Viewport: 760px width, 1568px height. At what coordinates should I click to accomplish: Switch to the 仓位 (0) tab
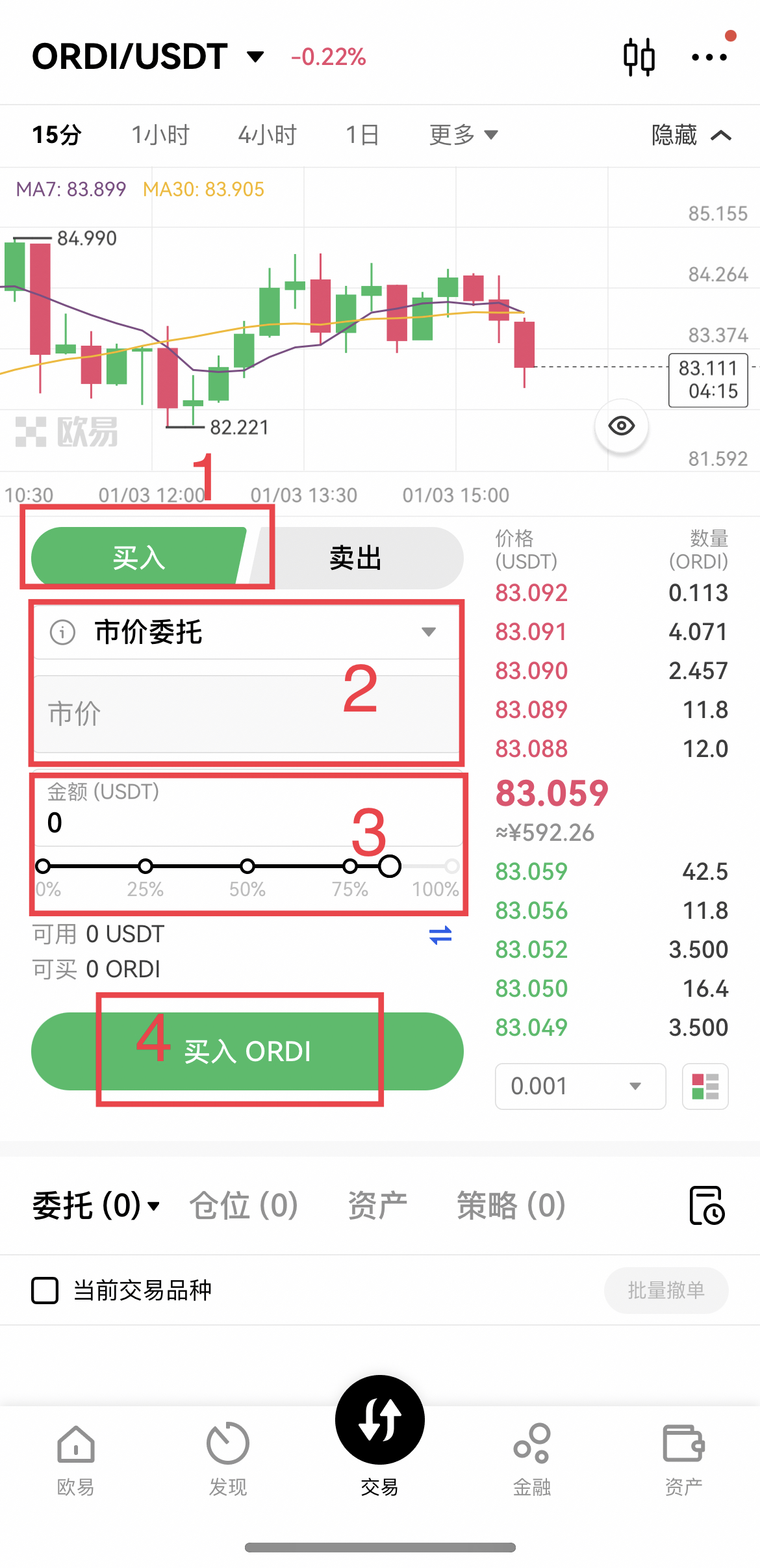244,1205
